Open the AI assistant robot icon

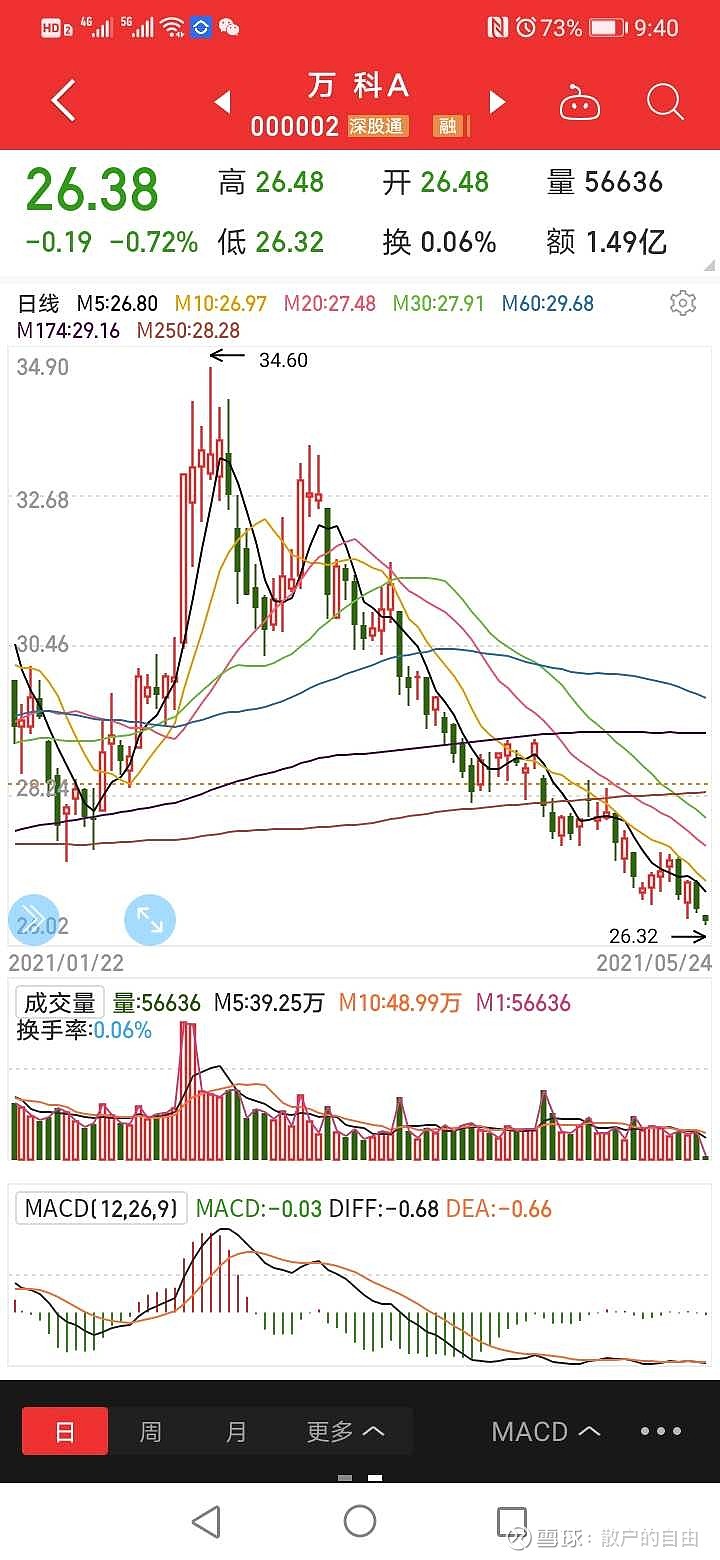[578, 101]
